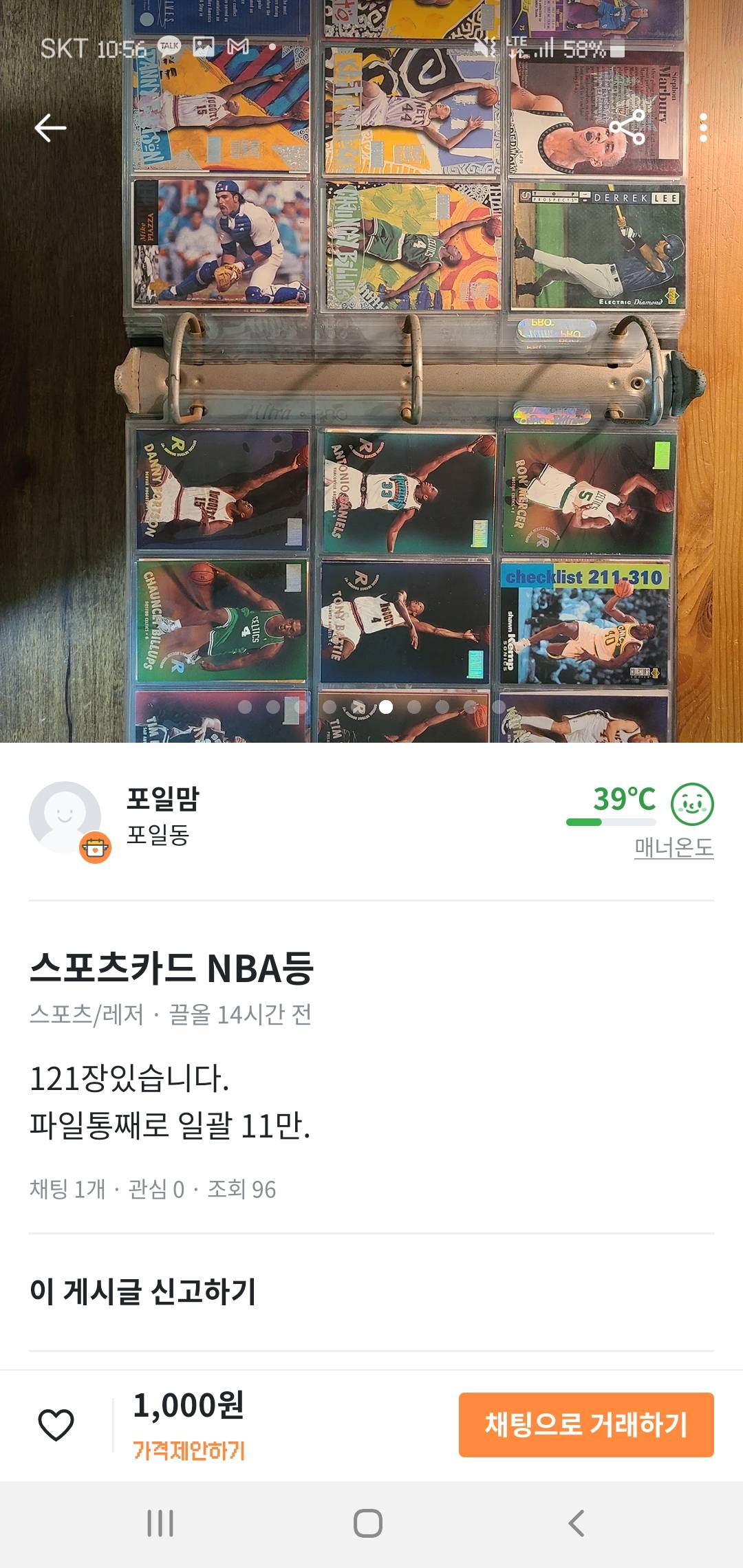Viewport: 743px width, 1568px height.
Task: View seller 포일맘's profile
Action: 162,799
